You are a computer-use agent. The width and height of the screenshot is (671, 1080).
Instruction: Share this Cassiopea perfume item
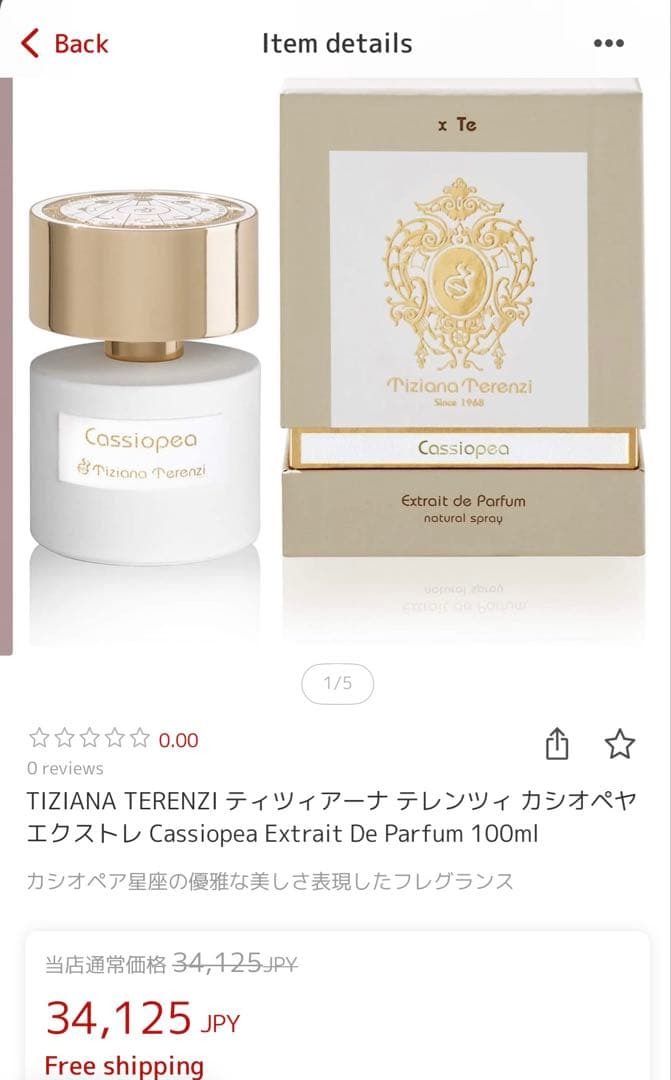[557, 743]
